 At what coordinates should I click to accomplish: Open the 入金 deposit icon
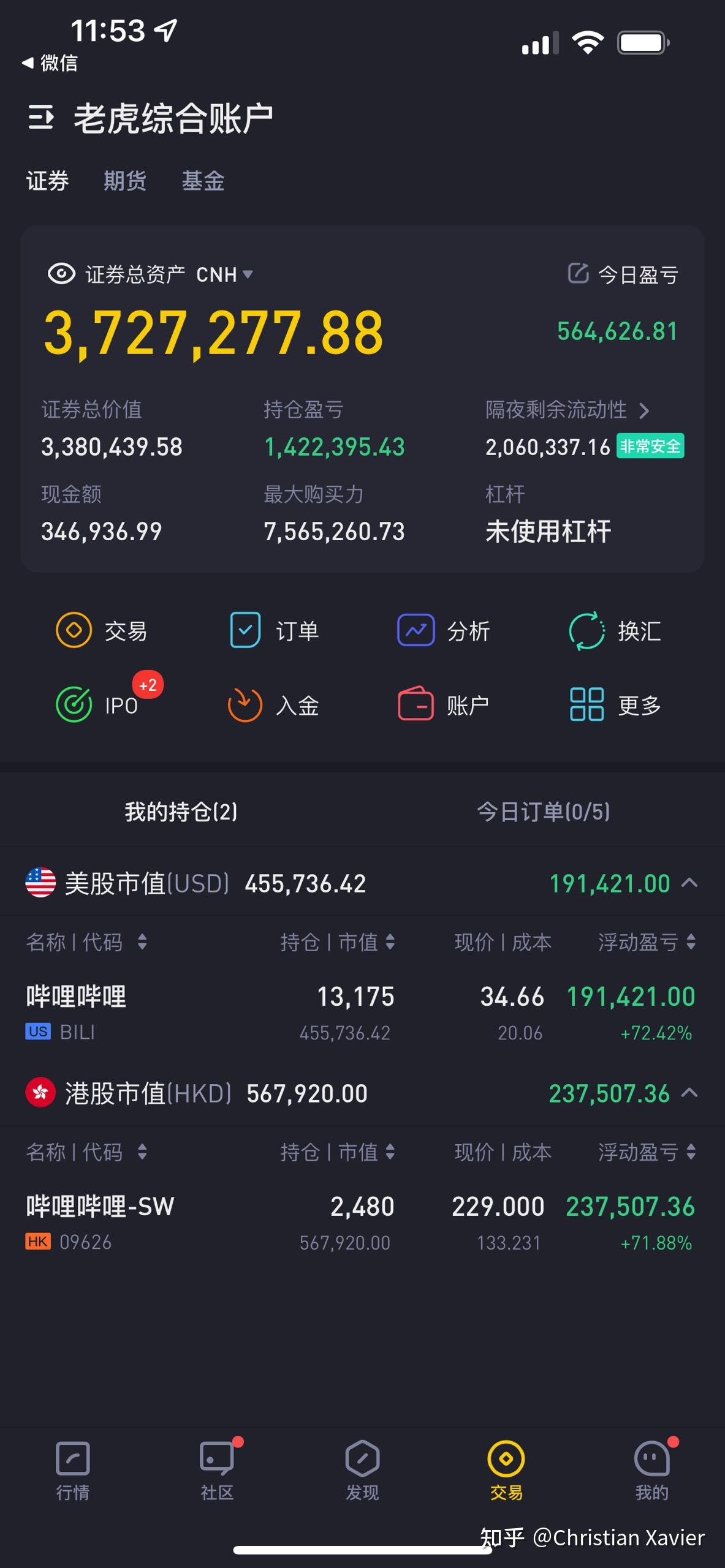pyautogui.click(x=244, y=705)
